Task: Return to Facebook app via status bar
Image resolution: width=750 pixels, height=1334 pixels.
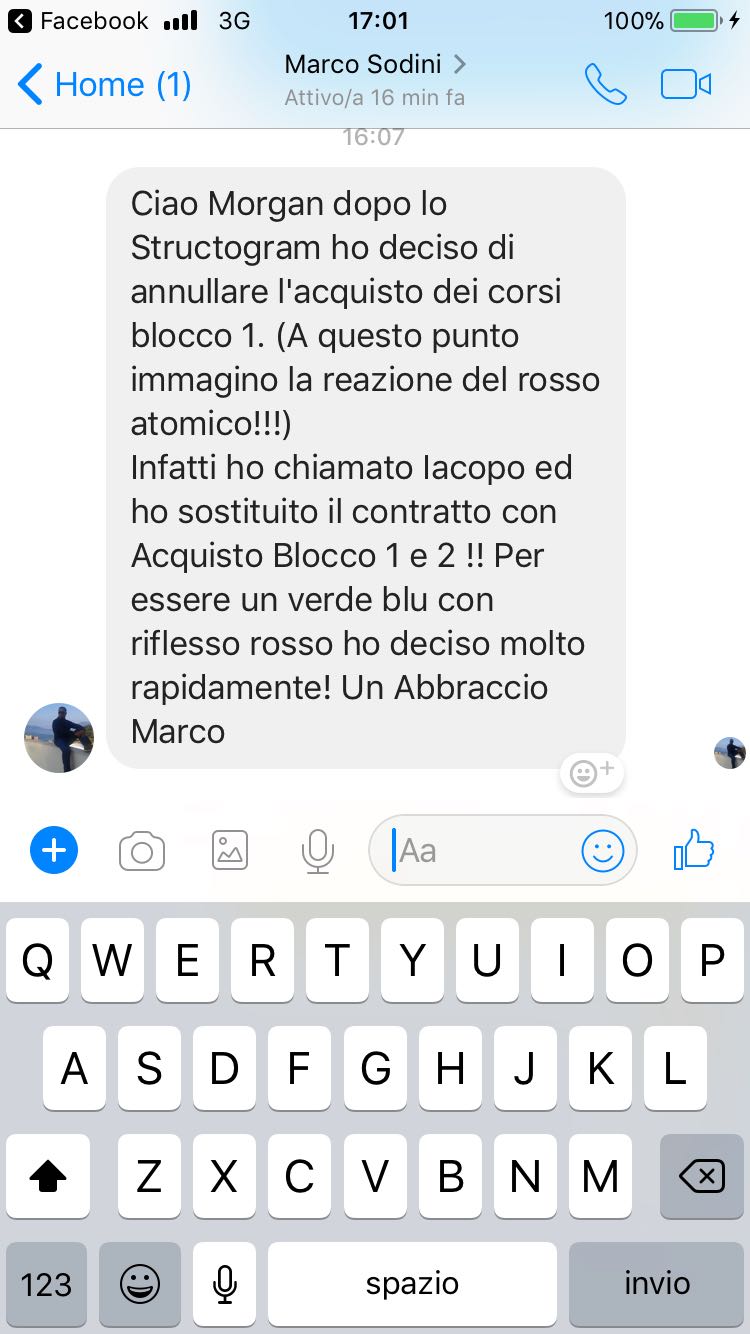Action: (78, 20)
